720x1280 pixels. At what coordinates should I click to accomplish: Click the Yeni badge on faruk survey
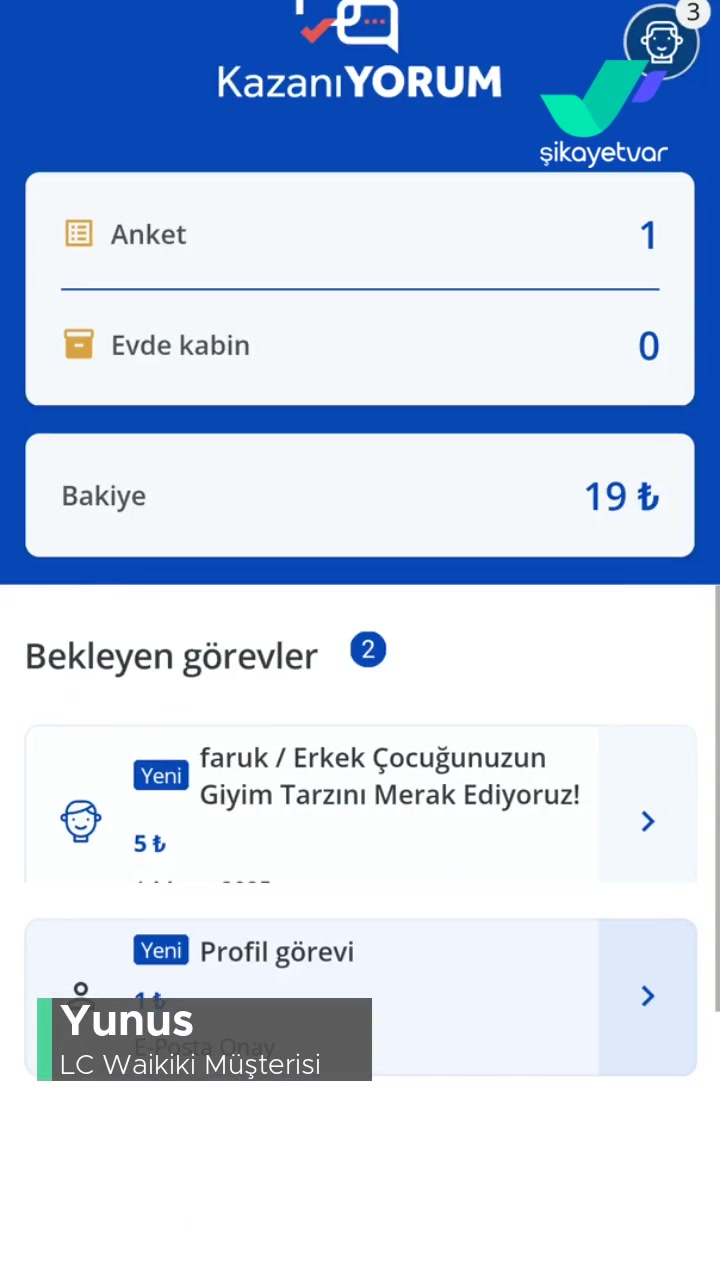click(x=160, y=775)
